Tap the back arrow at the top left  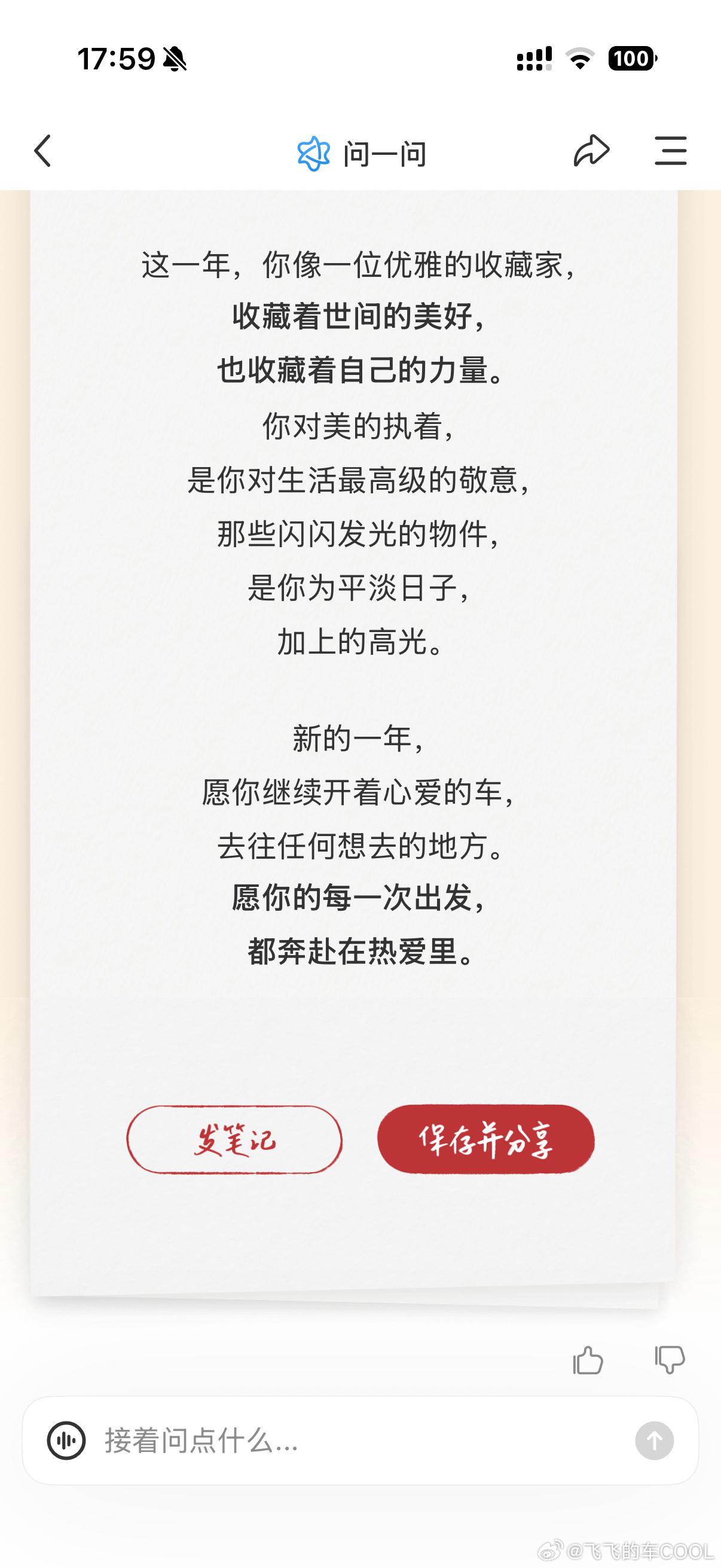tap(41, 151)
